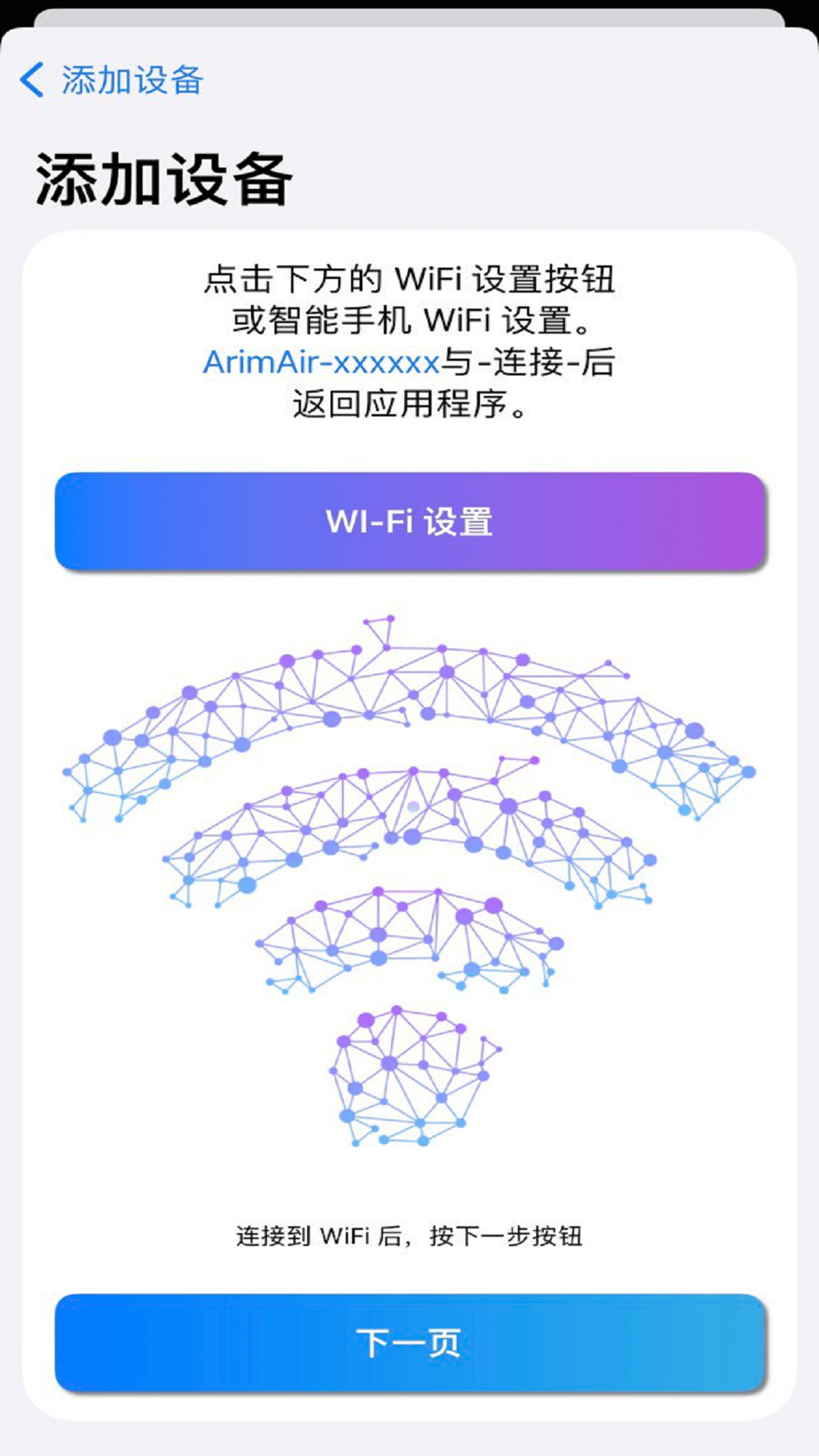Go back via the 添加设备 back arrow
The height and width of the screenshot is (1456, 819).
pyautogui.click(x=34, y=80)
